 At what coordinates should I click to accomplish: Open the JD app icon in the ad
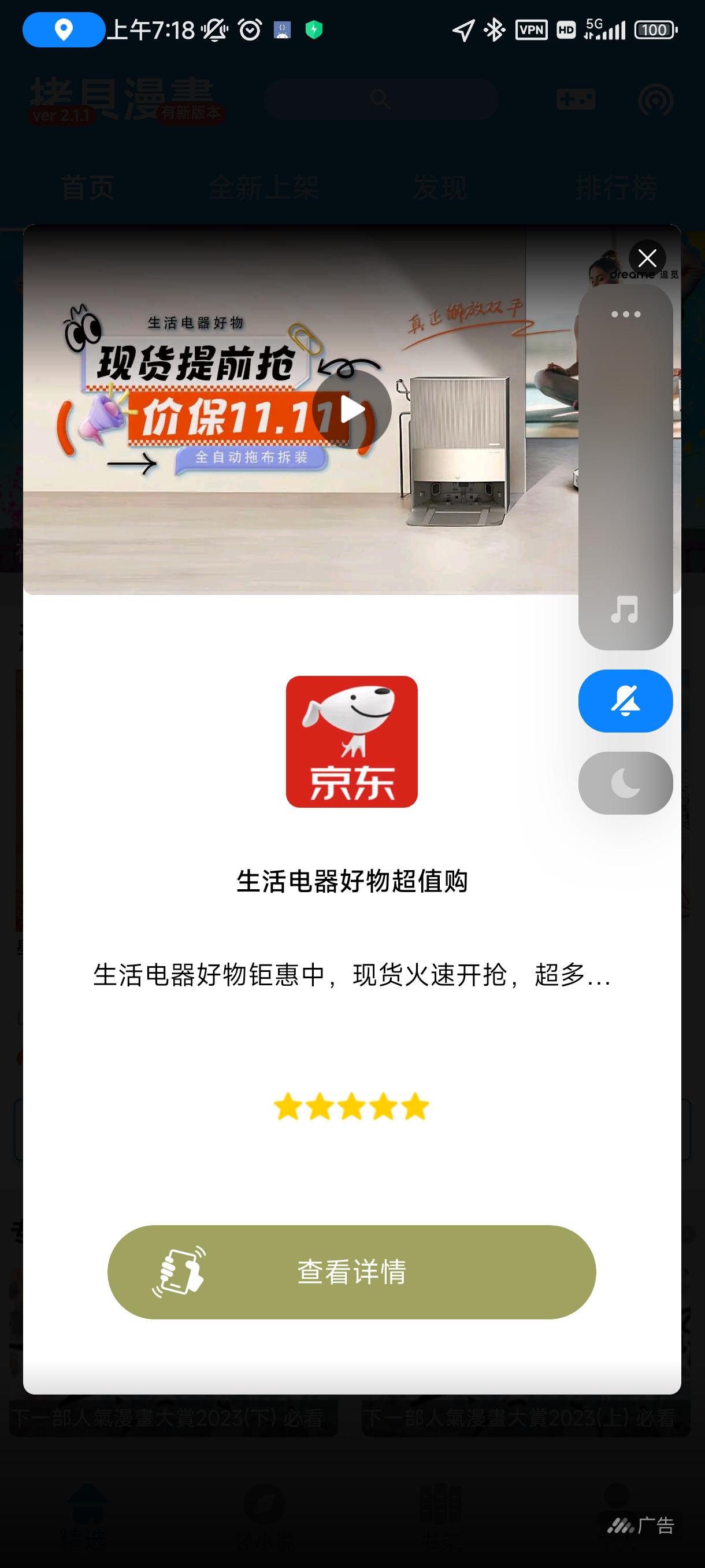pos(351,741)
